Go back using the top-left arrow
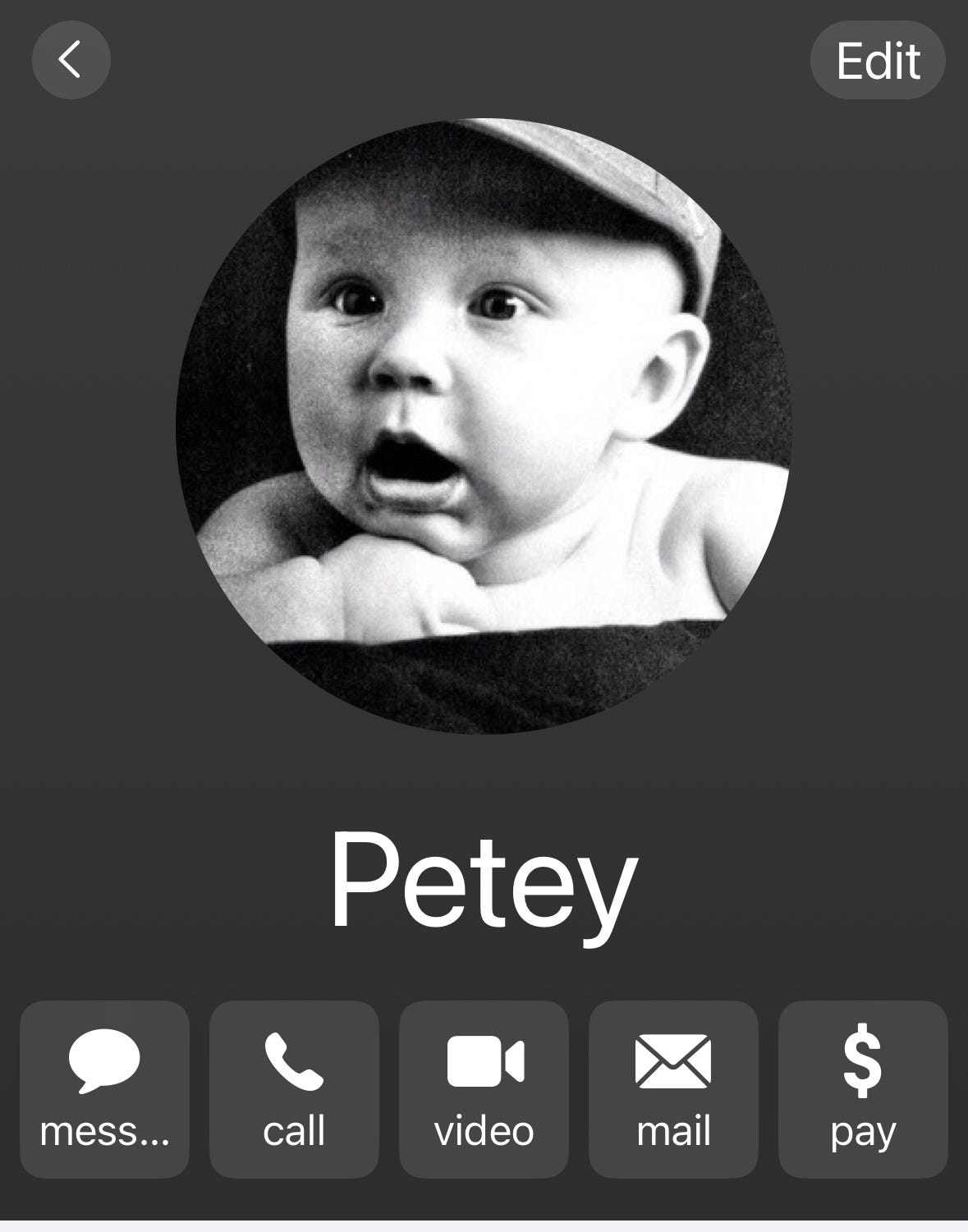Image resolution: width=968 pixels, height=1232 pixels. coord(71,60)
